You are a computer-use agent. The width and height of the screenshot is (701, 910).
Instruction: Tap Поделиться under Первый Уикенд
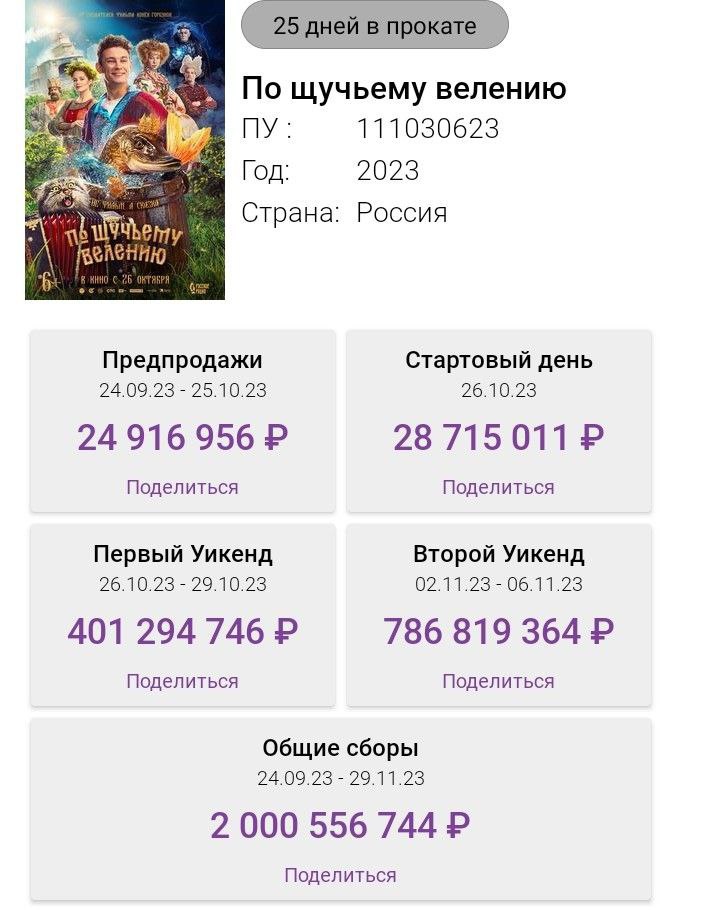182,681
